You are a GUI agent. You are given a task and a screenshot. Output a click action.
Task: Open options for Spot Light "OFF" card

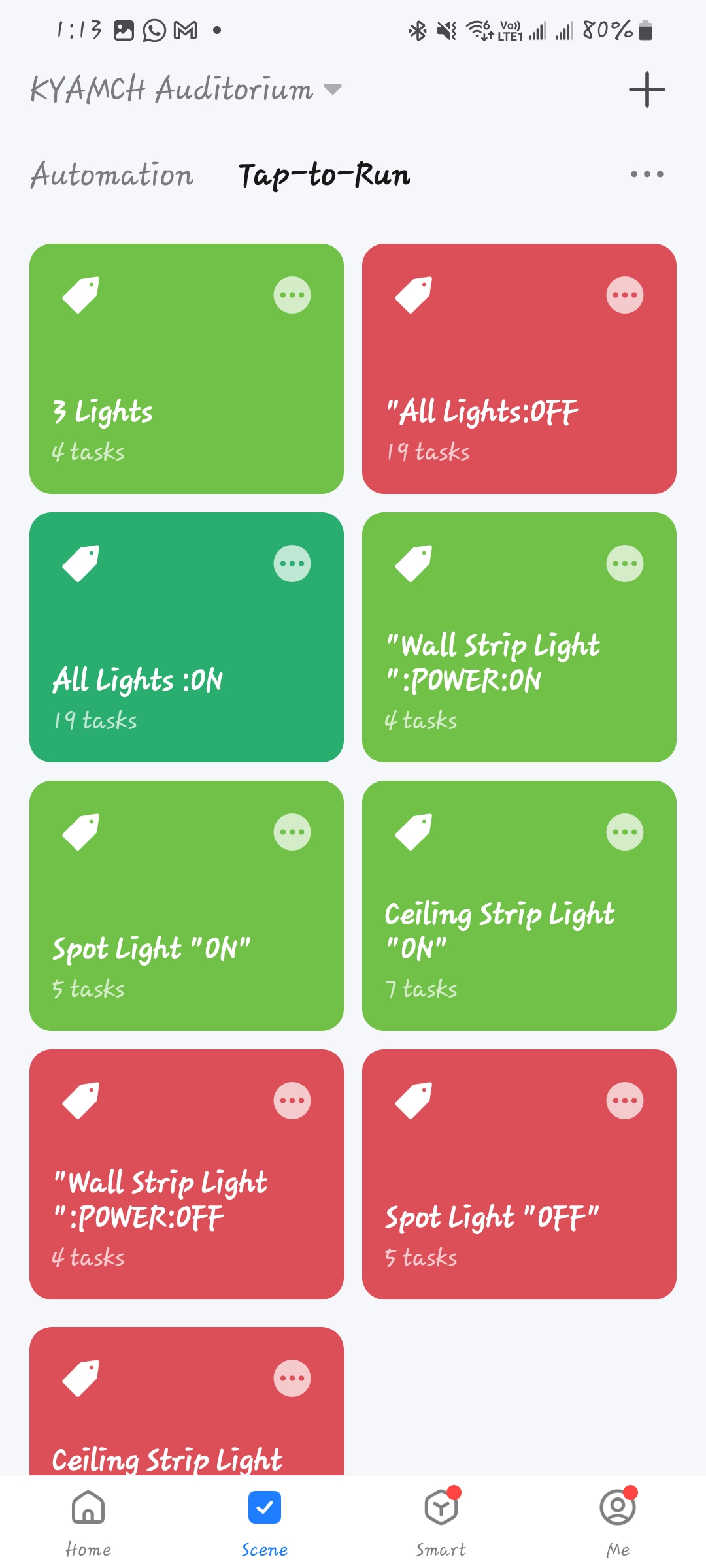tap(625, 1101)
